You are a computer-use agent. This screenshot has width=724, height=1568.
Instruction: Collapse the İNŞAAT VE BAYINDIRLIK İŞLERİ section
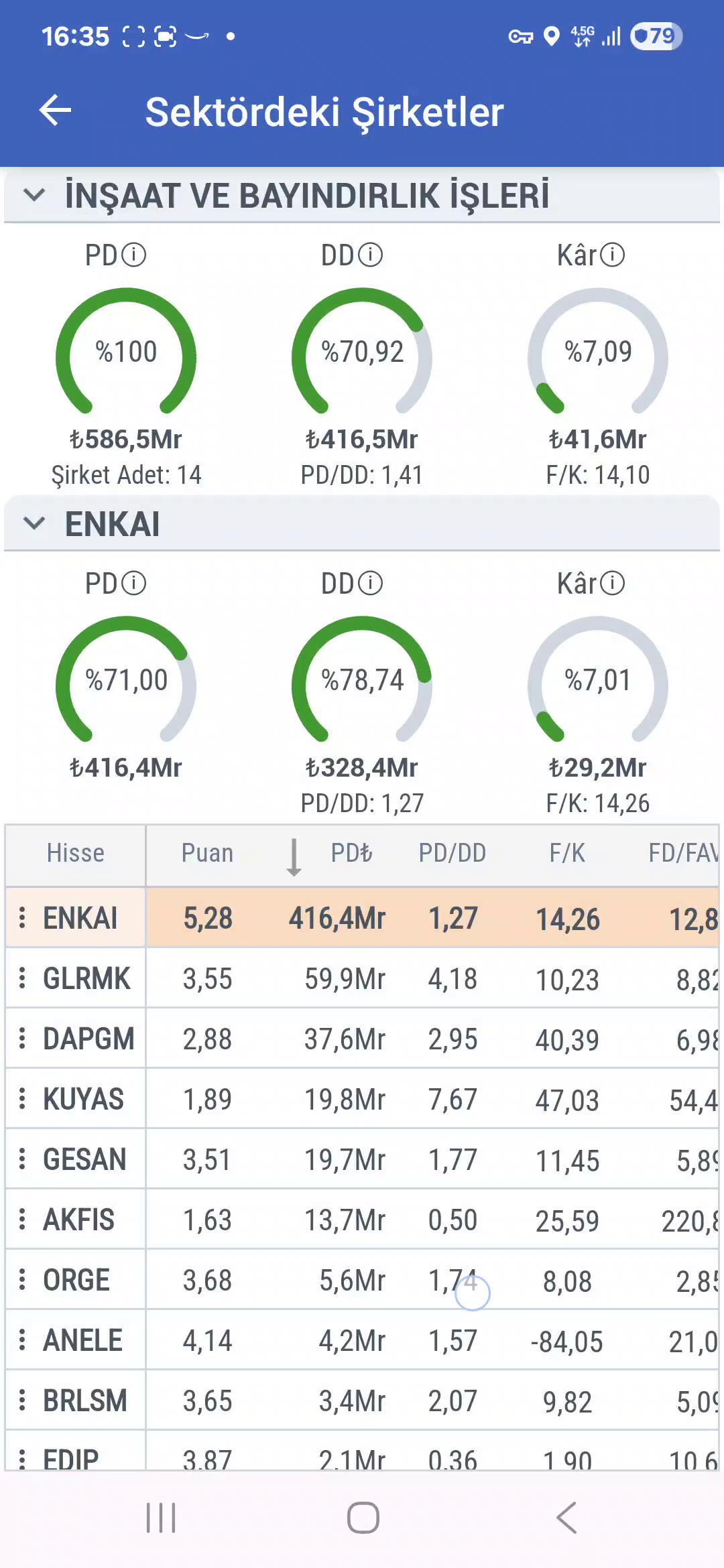[x=34, y=195]
